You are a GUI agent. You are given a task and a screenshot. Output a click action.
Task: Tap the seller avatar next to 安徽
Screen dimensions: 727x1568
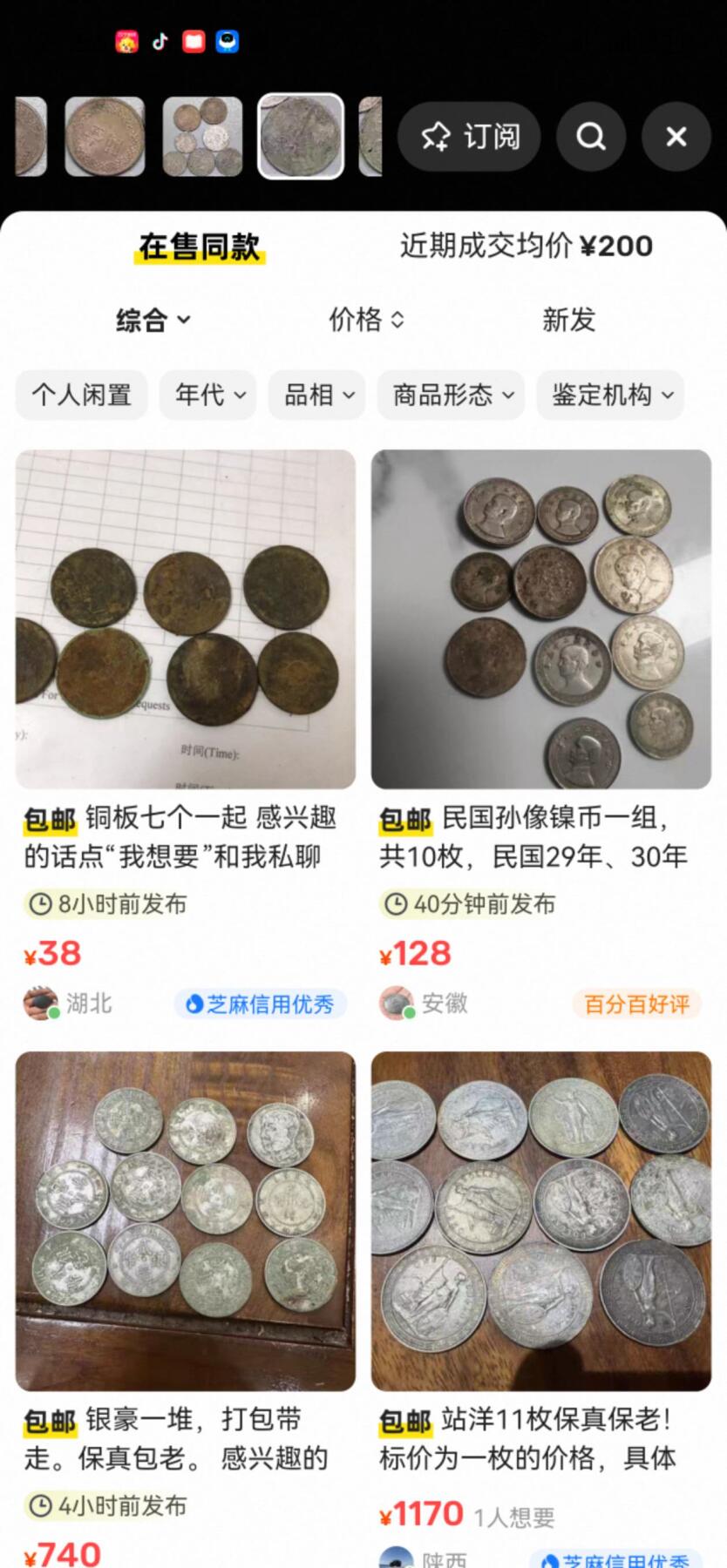coord(397,1003)
